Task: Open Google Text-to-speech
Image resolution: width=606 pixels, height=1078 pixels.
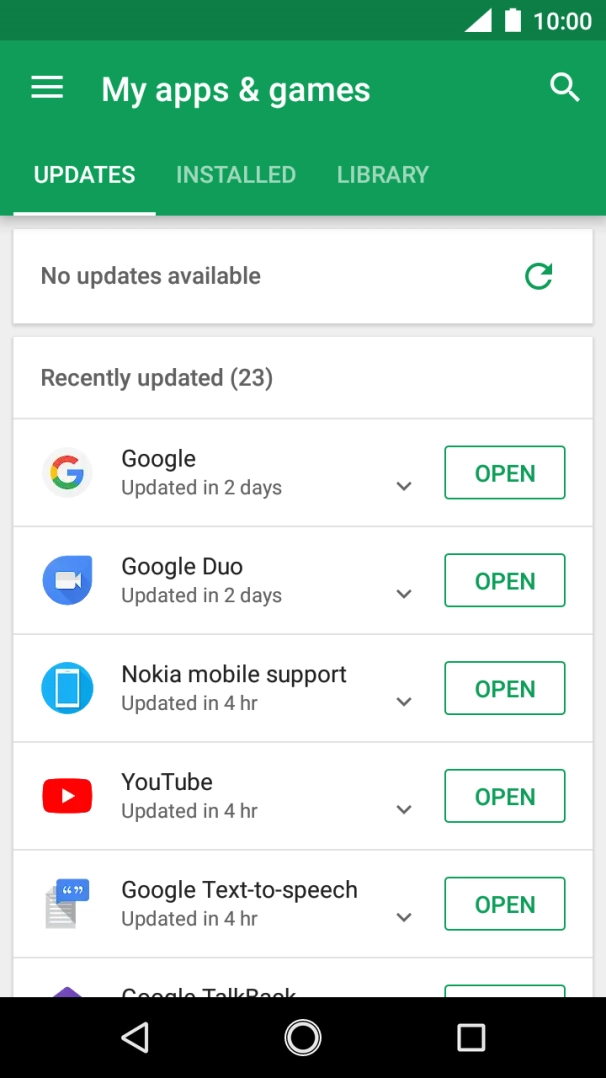Action: 504,905
